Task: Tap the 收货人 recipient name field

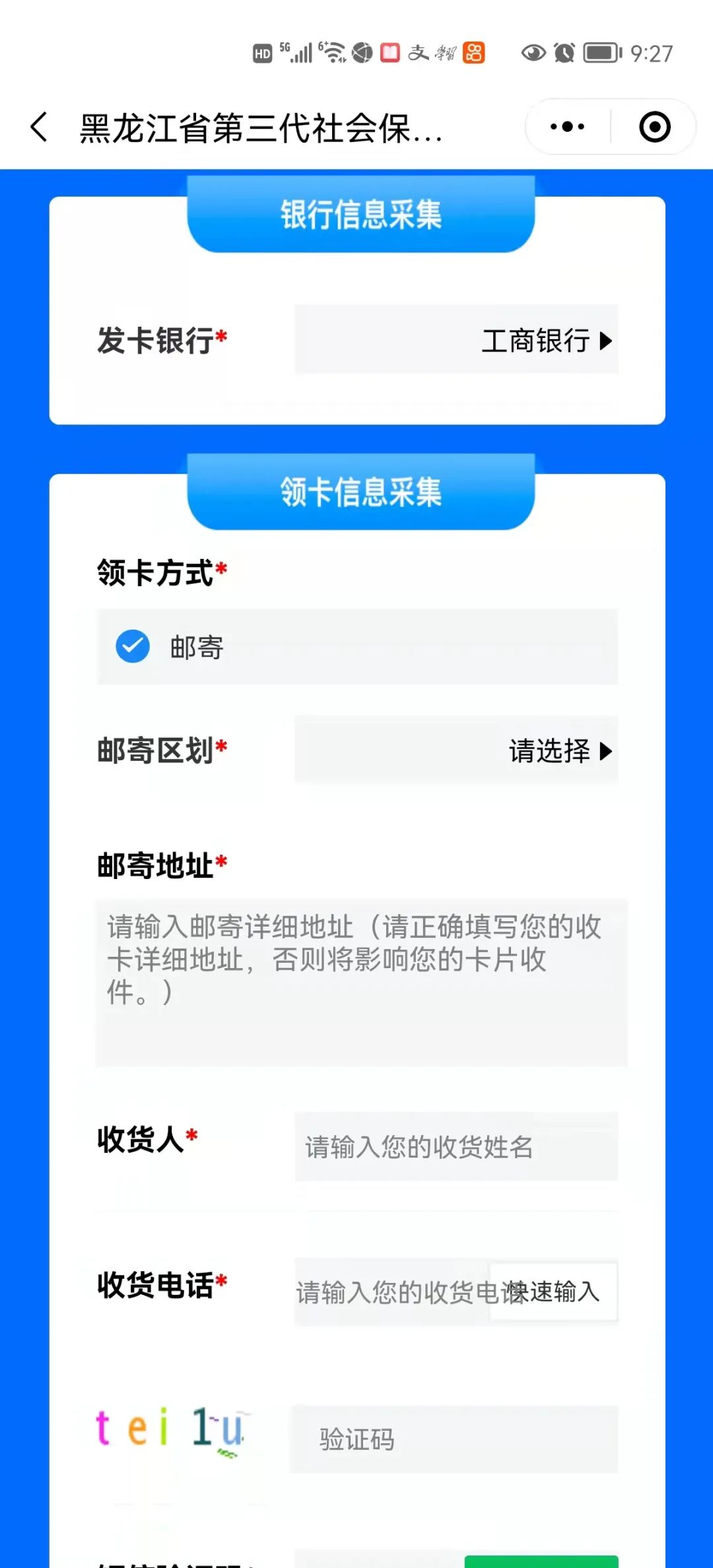Action: pos(456,1147)
